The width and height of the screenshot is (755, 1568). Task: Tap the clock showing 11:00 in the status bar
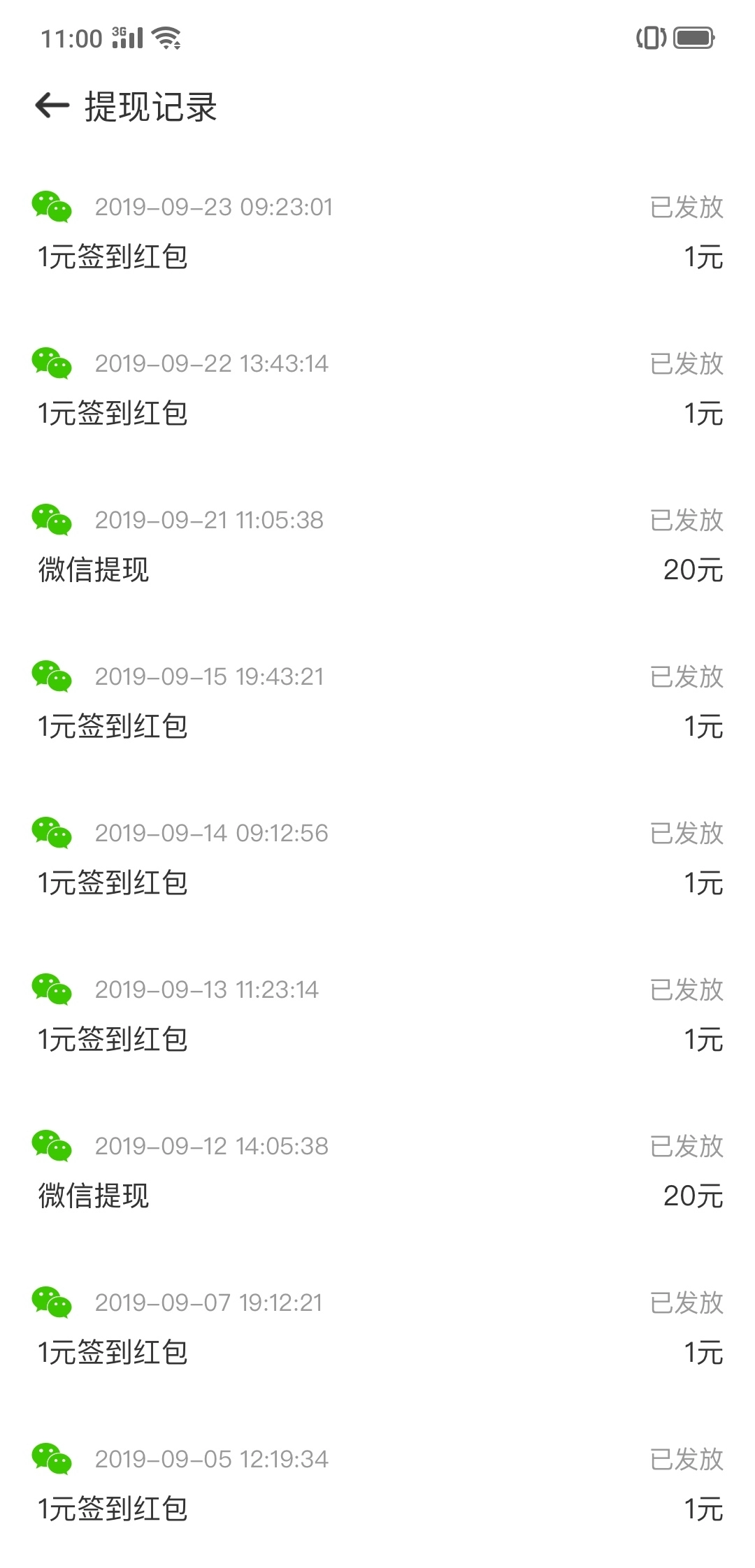73,38
